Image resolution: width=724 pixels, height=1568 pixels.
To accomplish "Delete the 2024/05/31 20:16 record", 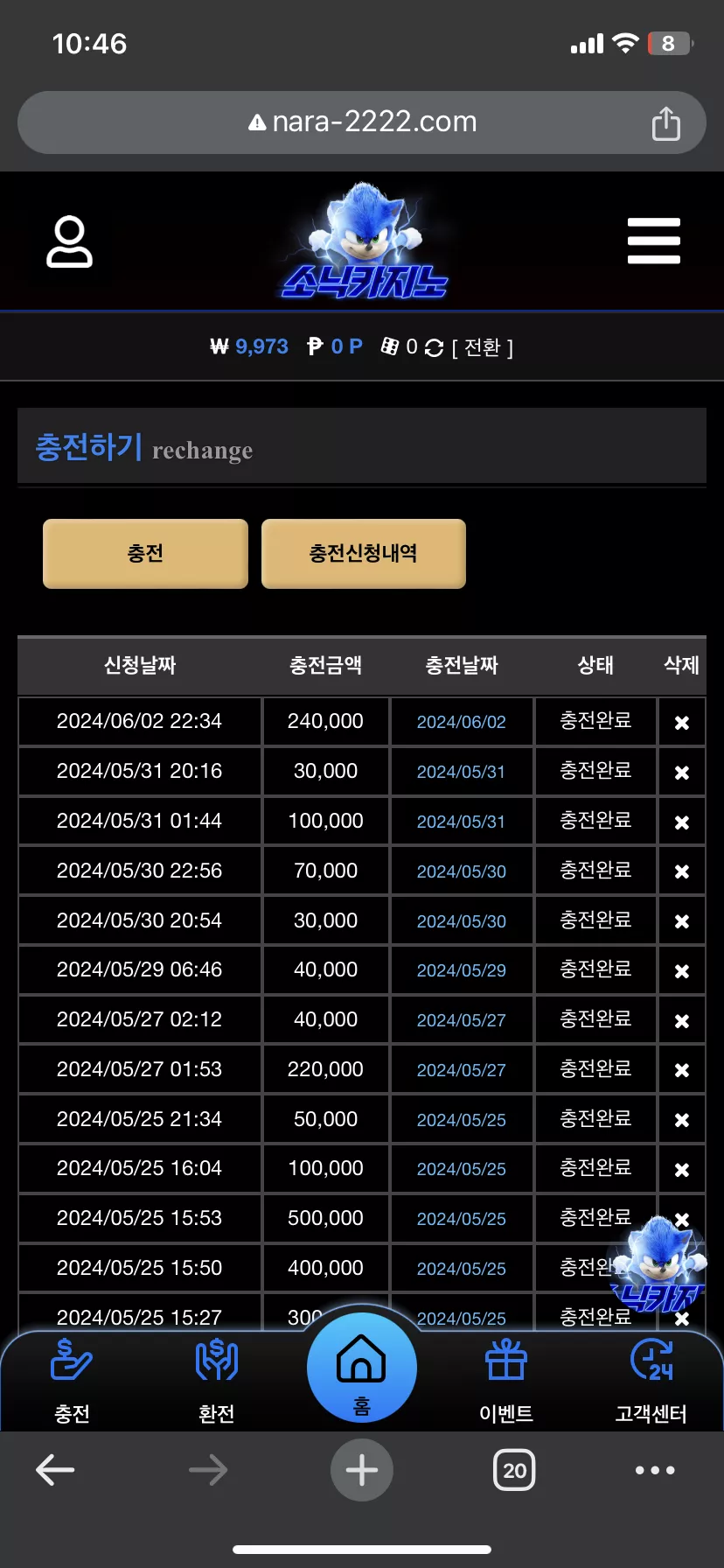I will tap(682, 773).
